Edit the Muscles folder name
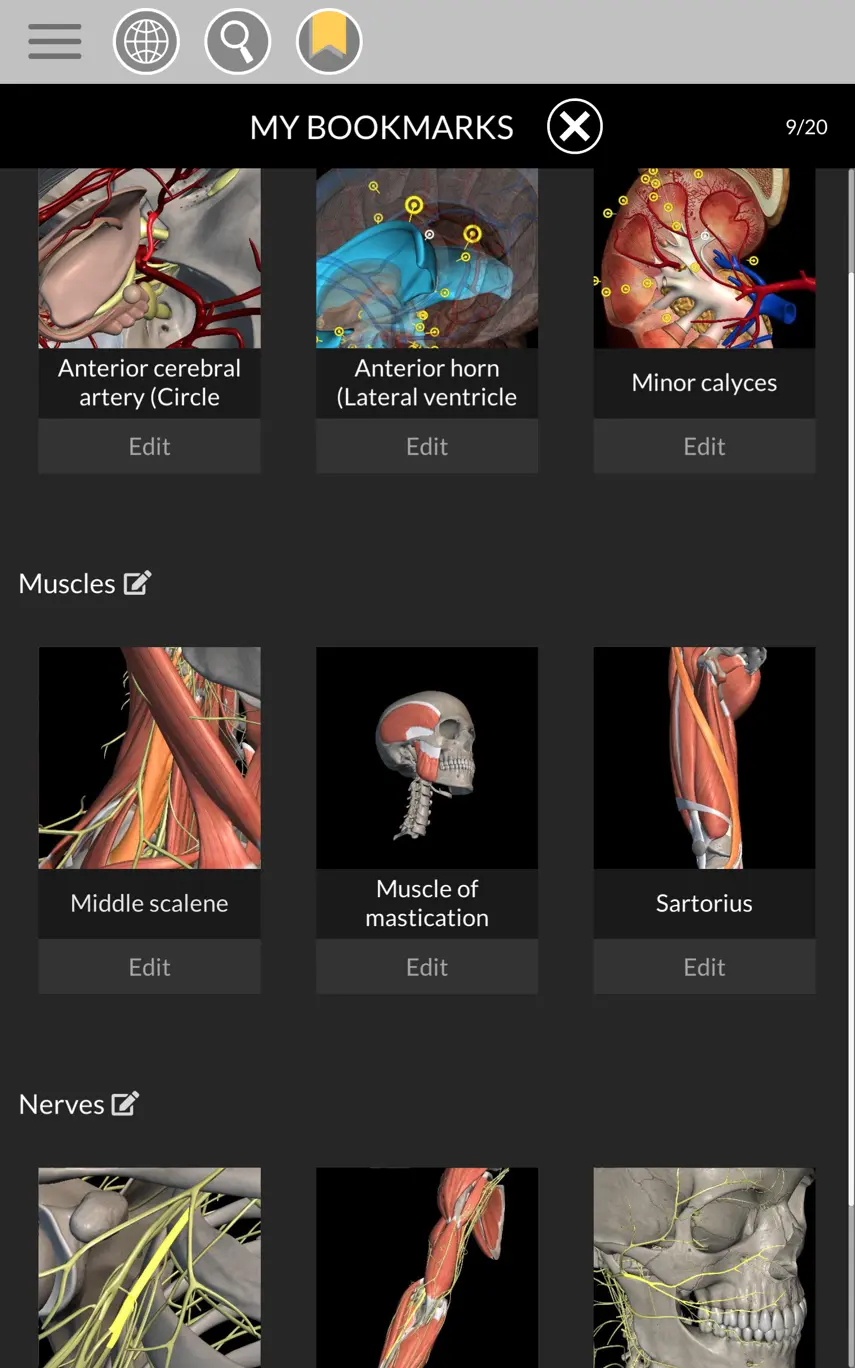The width and height of the screenshot is (855, 1368). pyautogui.click(x=137, y=583)
